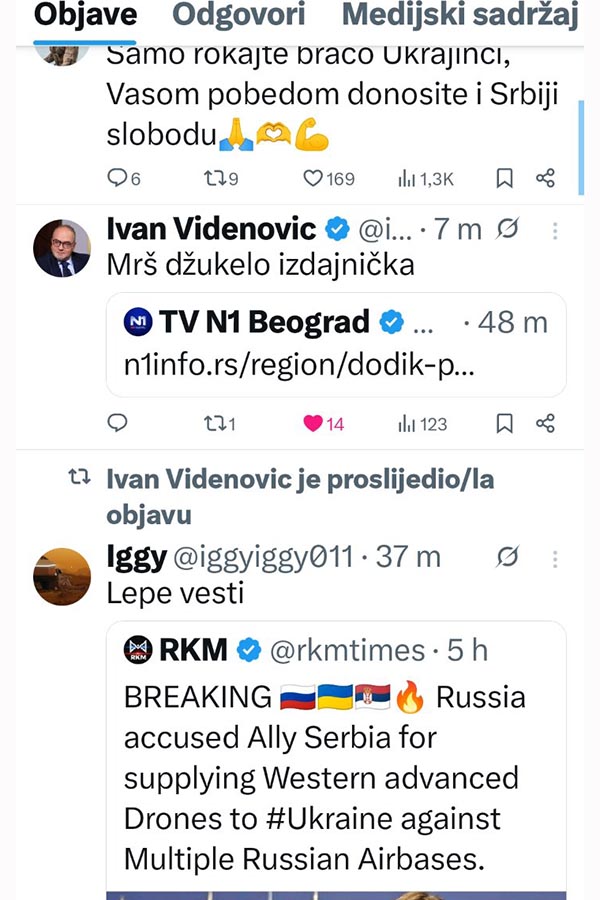Open Ivan Videnovic's profile picture
Screen dimensions: 600x900
(x=62, y=248)
